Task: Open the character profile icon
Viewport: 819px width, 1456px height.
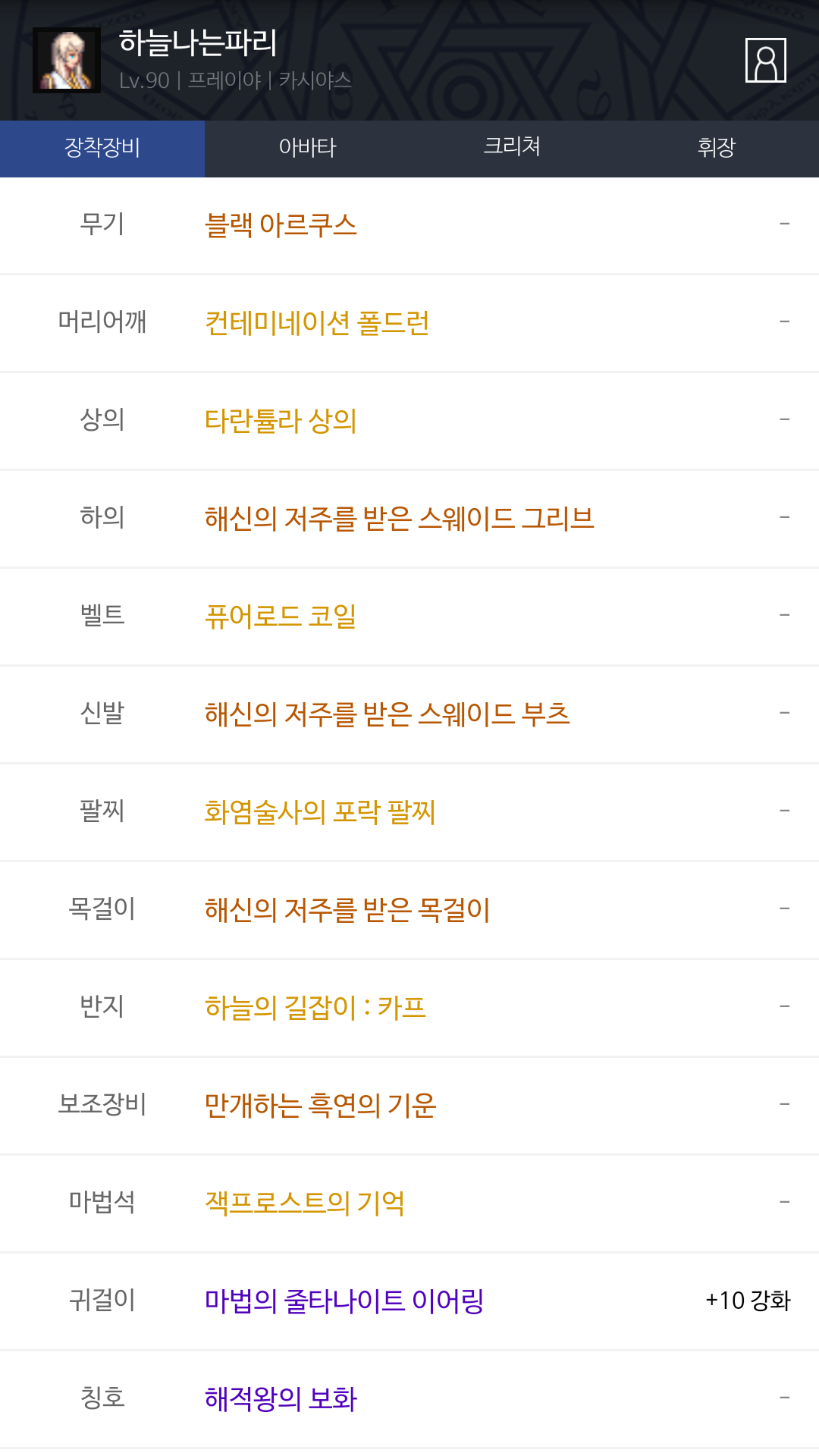Action: coord(765,60)
